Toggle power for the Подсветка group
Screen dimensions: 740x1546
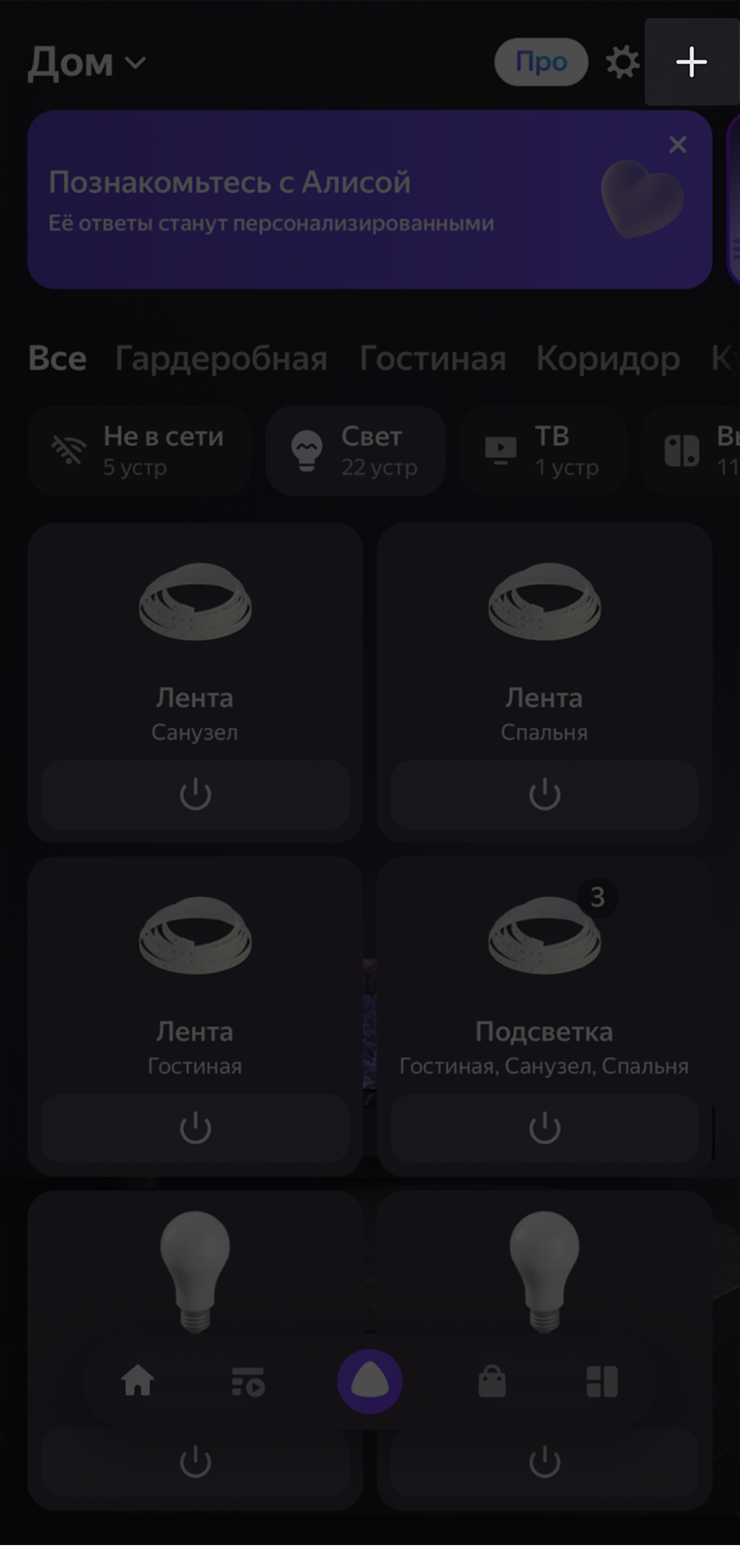pos(544,1128)
